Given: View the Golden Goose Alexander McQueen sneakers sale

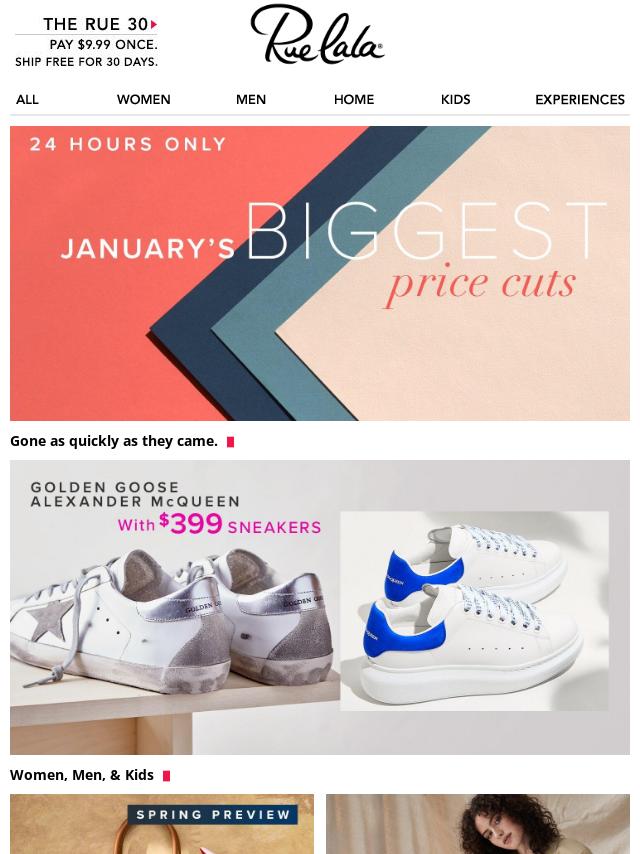Looking at the screenshot, I should pos(320,606).
